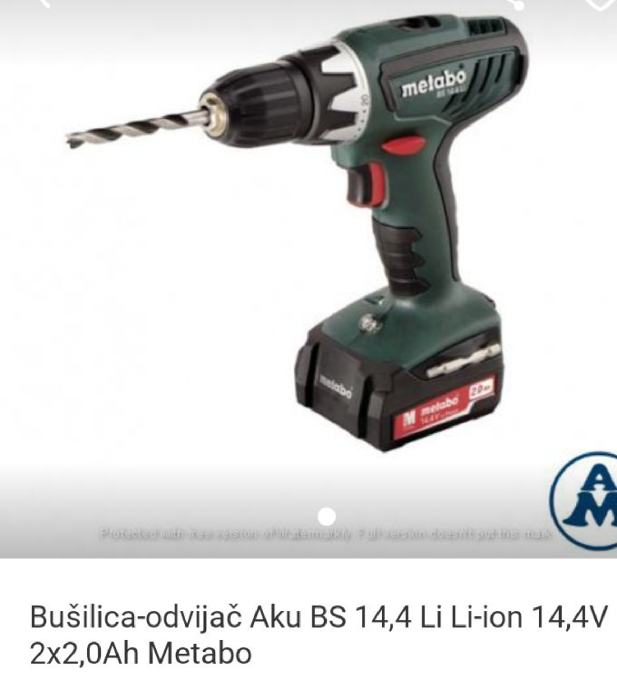Add the drill to favorites with heart

tap(600, 3)
